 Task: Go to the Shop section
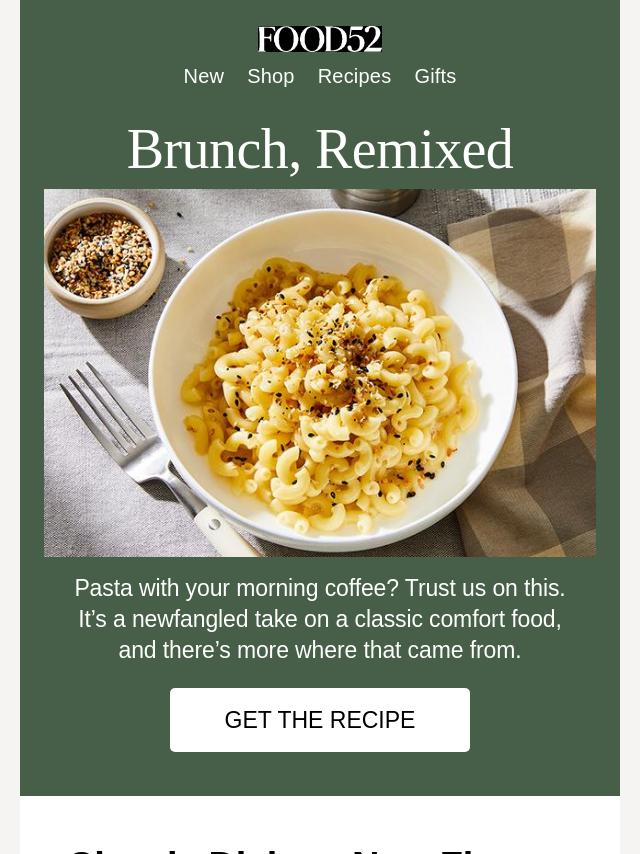[x=270, y=76]
